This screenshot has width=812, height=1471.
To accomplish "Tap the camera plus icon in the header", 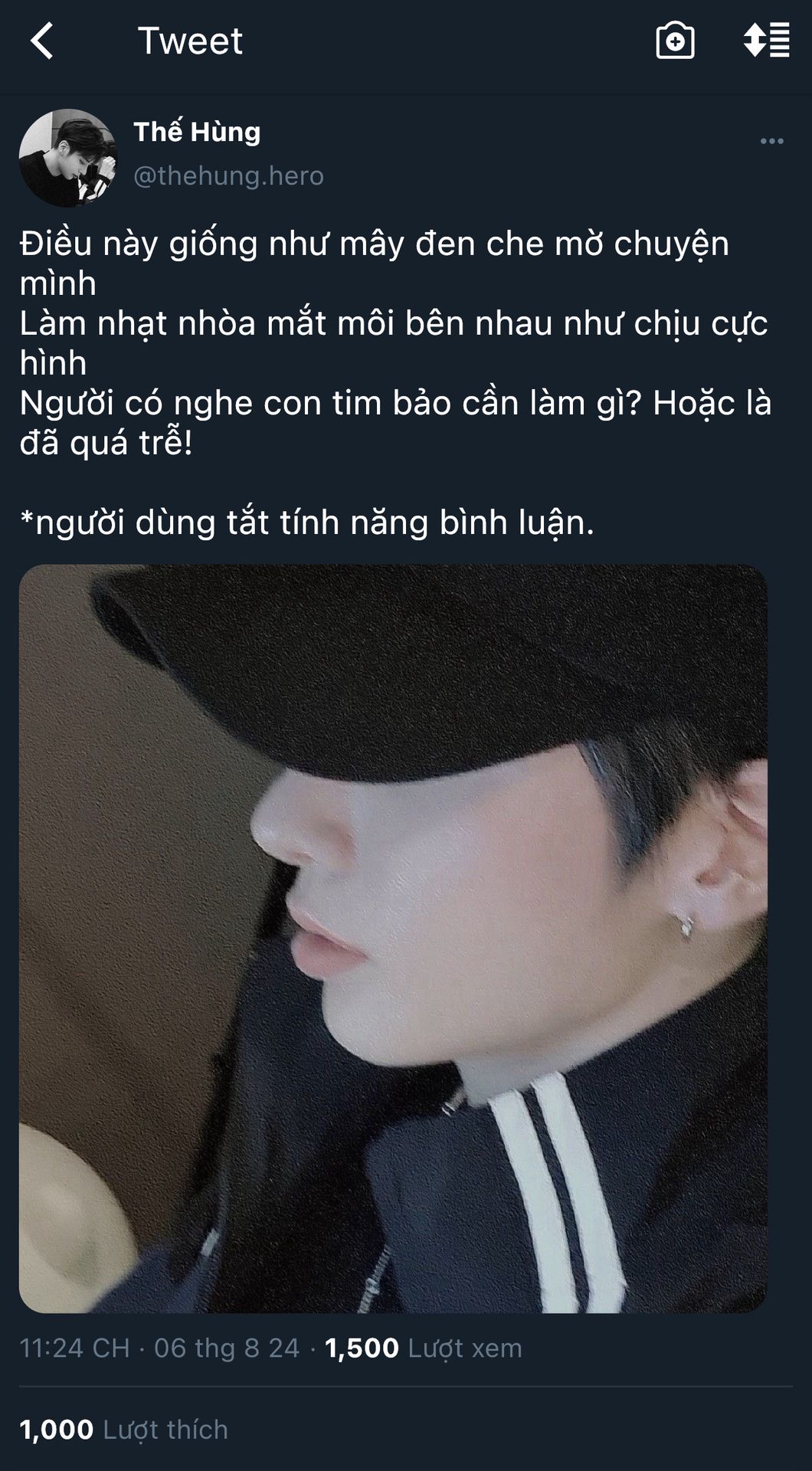I will (x=675, y=41).
